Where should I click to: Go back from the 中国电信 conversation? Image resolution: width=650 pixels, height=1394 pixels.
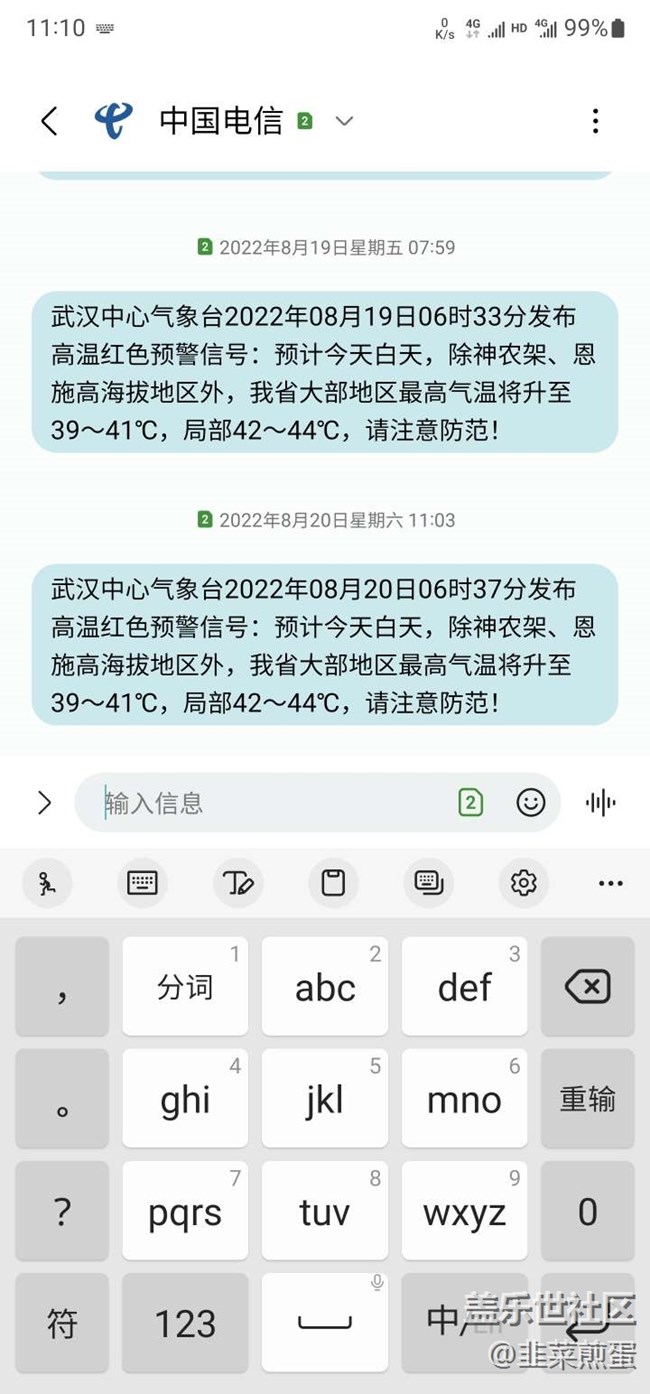pos(49,121)
